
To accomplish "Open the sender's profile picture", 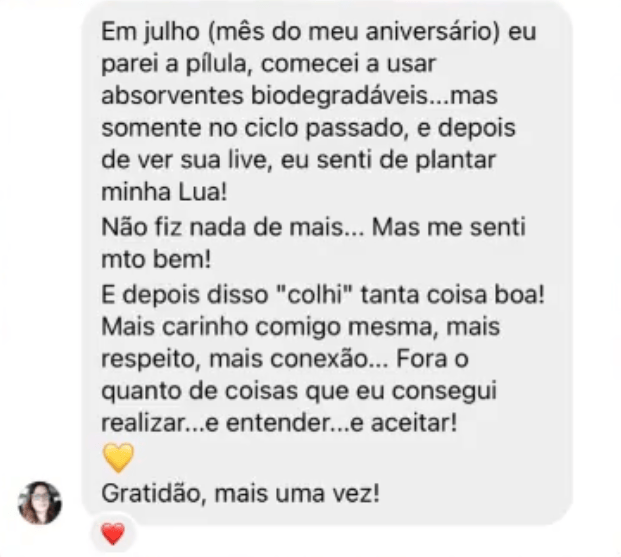I will click(x=40, y=502).
